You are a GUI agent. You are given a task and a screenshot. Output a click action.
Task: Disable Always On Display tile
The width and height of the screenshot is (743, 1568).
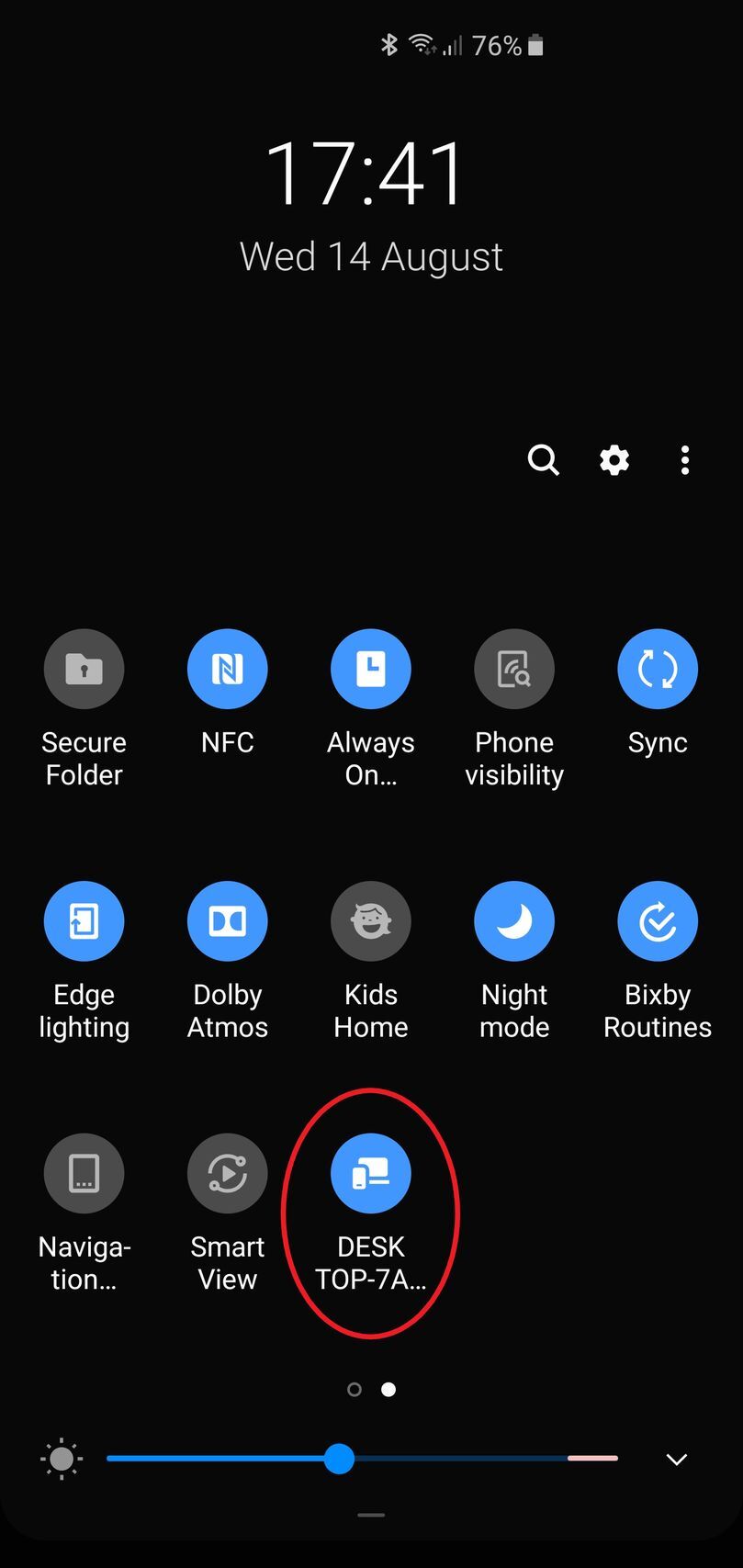370,669
